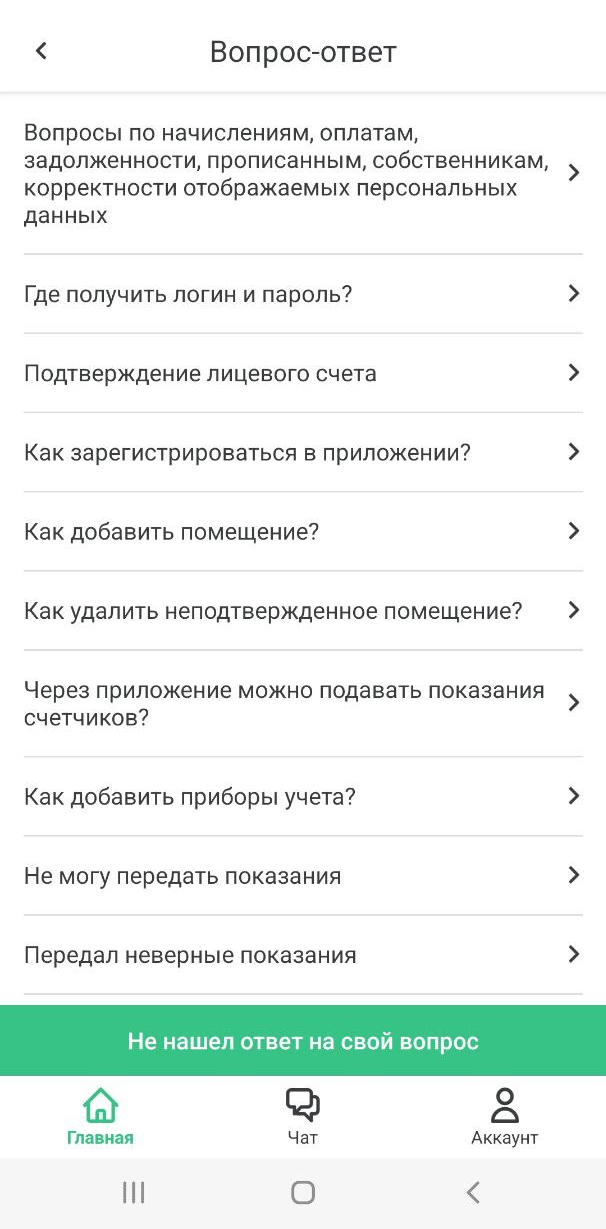Select "Передал неверные показания" entry

(x=302, y=954)
